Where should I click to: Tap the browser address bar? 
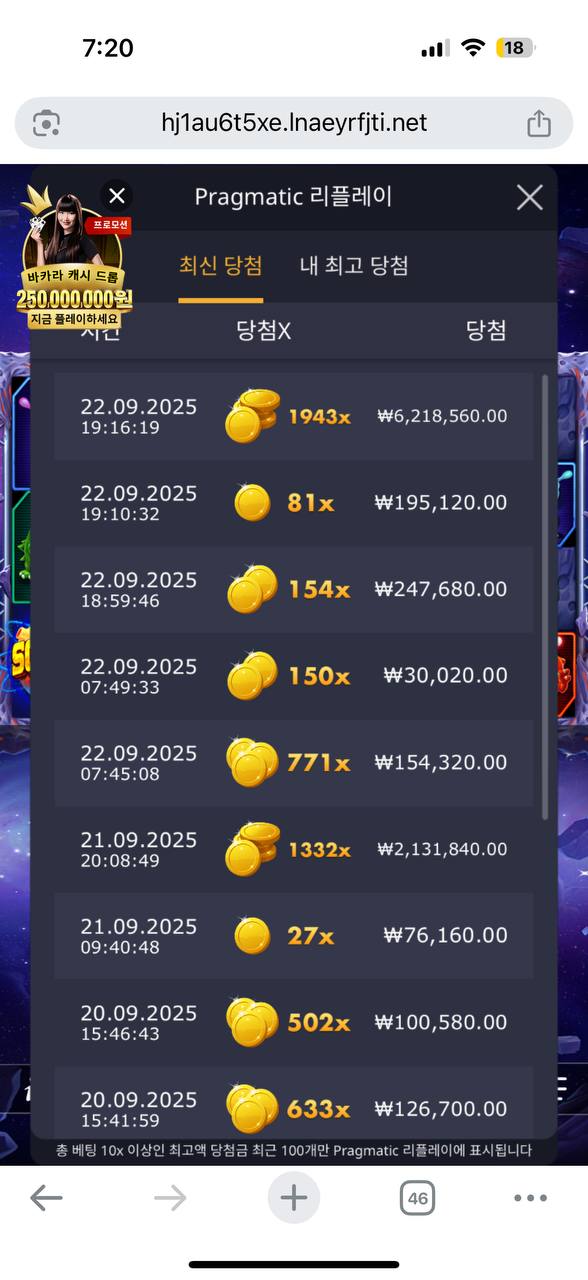(x=294, y=123)
